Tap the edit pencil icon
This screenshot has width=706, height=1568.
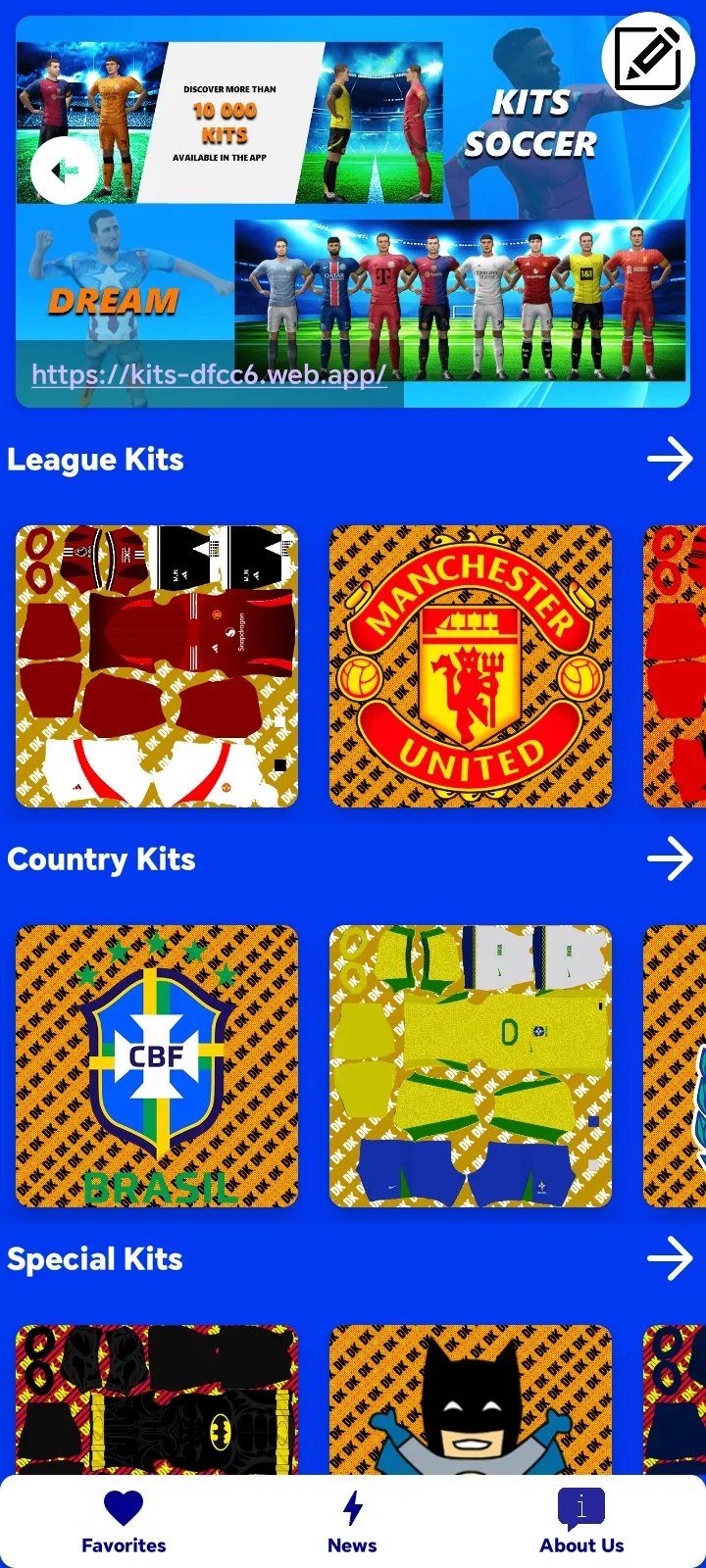648,59
